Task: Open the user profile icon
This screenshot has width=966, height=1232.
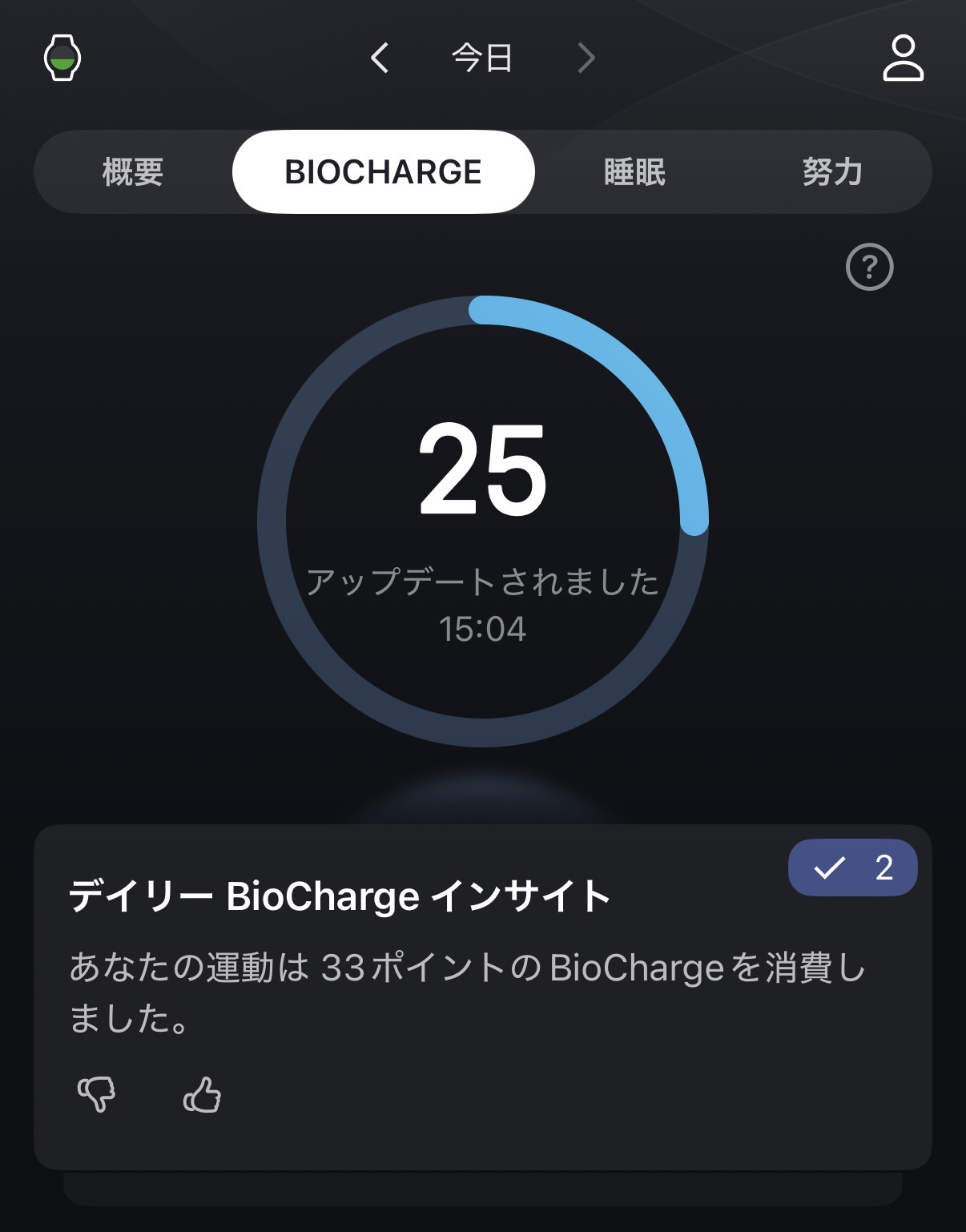Action: (903, 58)
